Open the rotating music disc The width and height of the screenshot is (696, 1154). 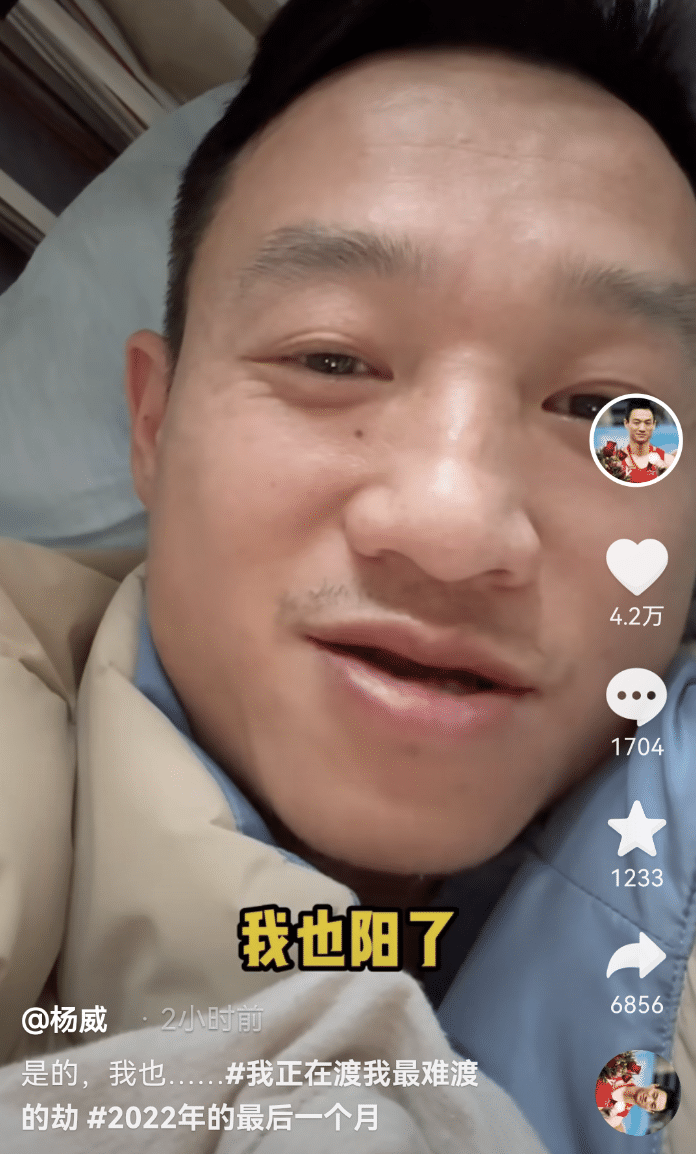click(x=637, y=1092)
